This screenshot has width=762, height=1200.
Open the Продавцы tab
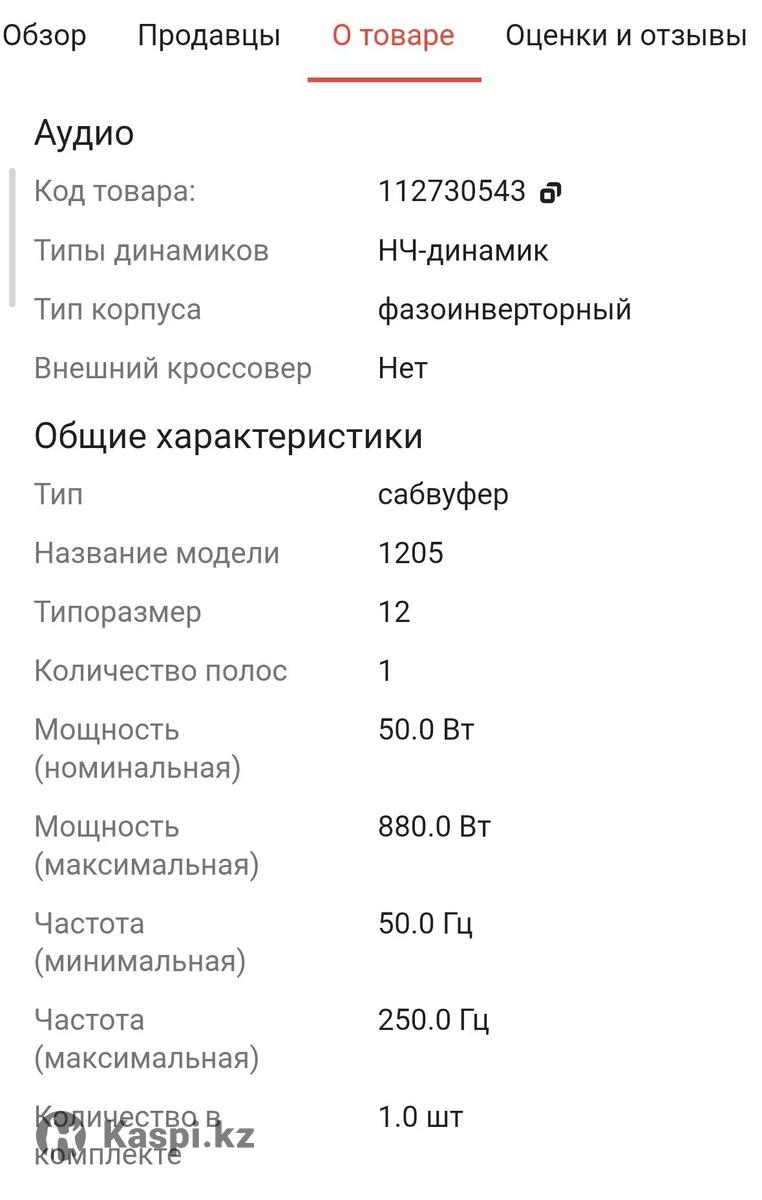[209, 37]
